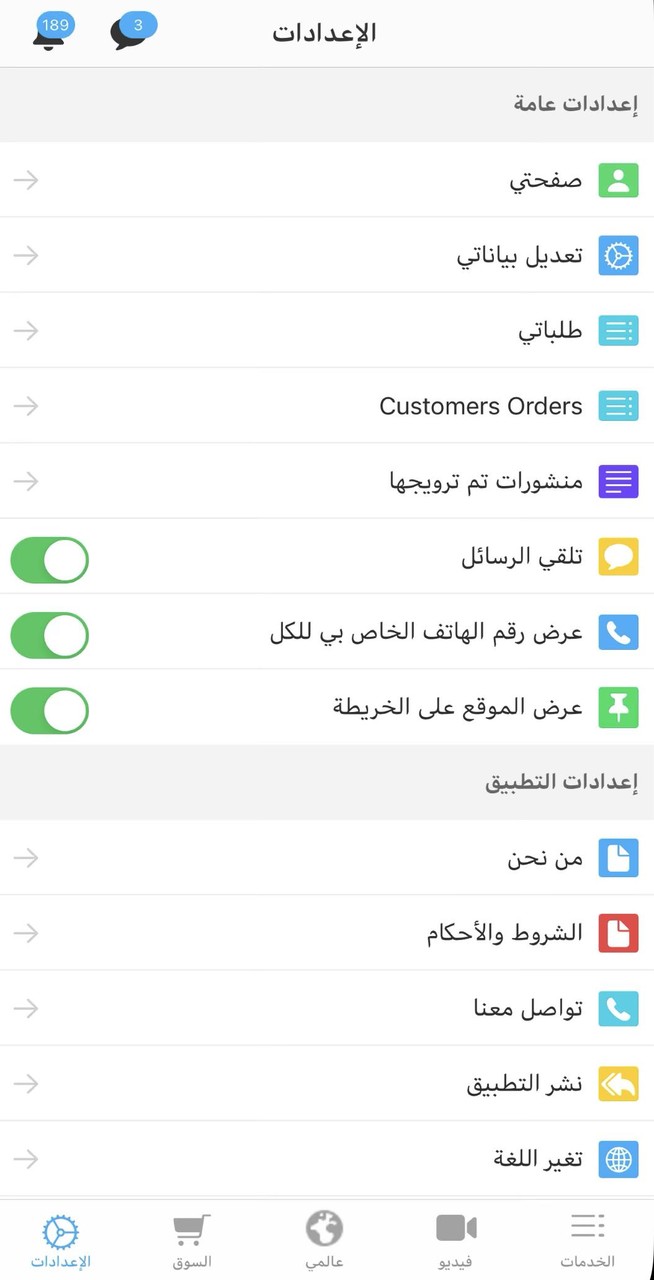Open the messages chat bubble icon
This screenshot has width=654, height=1280.
click(128, 34)
